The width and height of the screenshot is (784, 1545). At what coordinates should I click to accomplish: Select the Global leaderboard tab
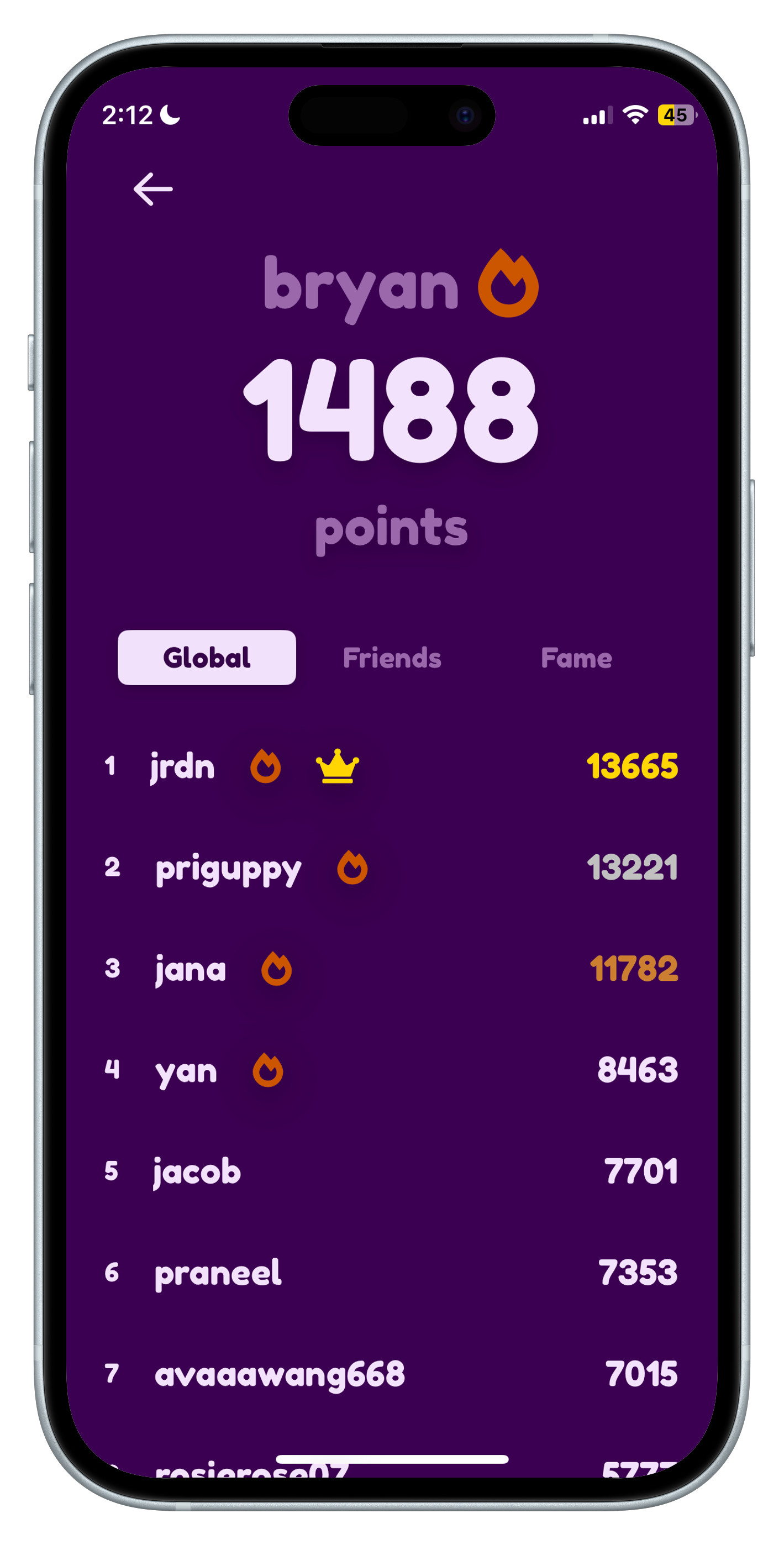click(x=206, y=658)
